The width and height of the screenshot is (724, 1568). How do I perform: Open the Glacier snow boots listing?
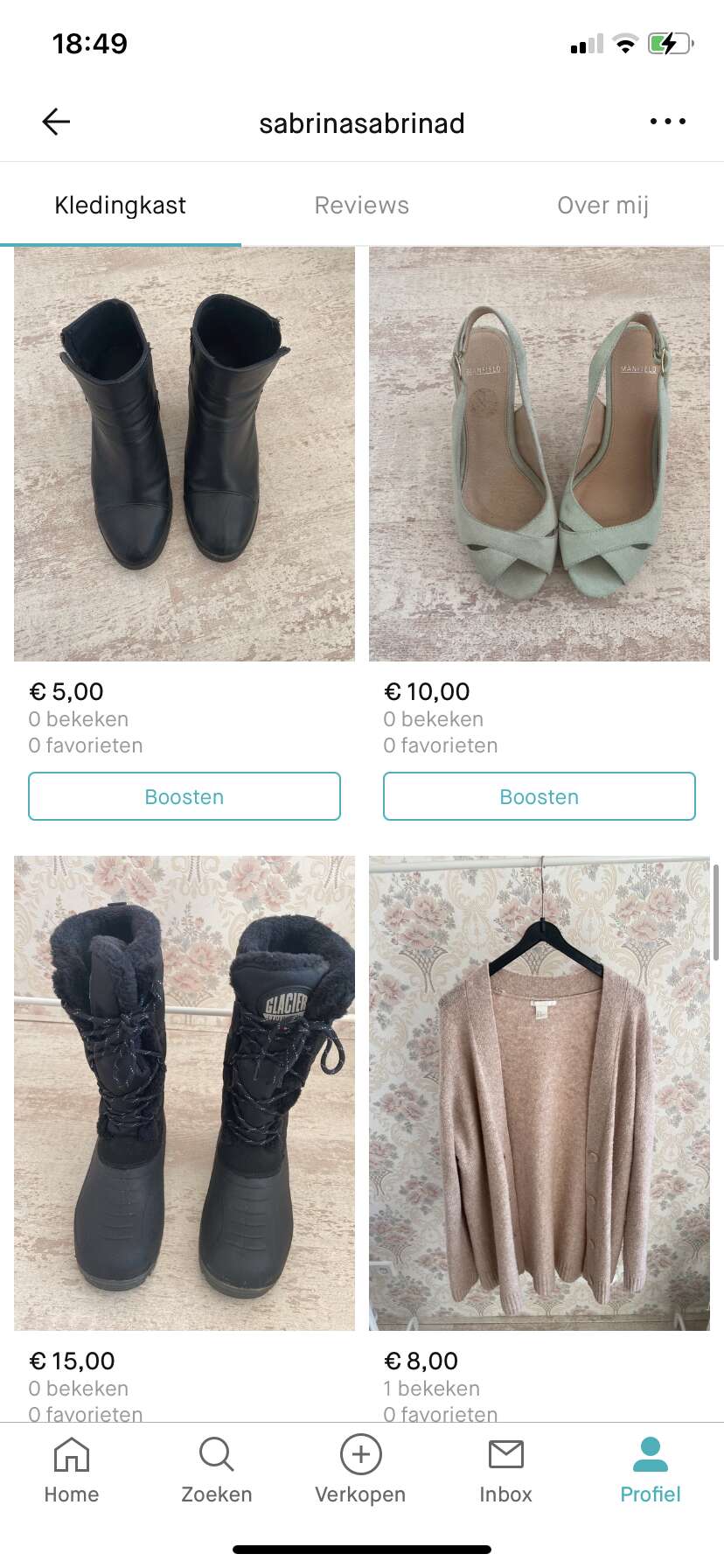[x=184, y=1092]
